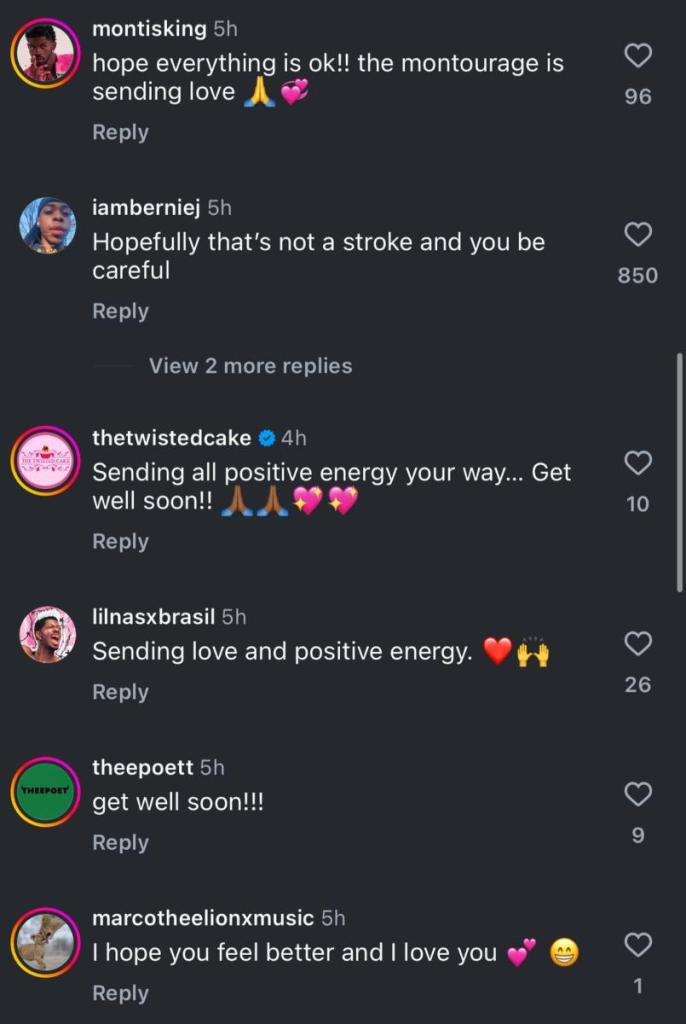The height and width of the screenshot is (1024, 686).
Task: Reply to marcotheelionxmusic's comment
Action: pos(120,993)
